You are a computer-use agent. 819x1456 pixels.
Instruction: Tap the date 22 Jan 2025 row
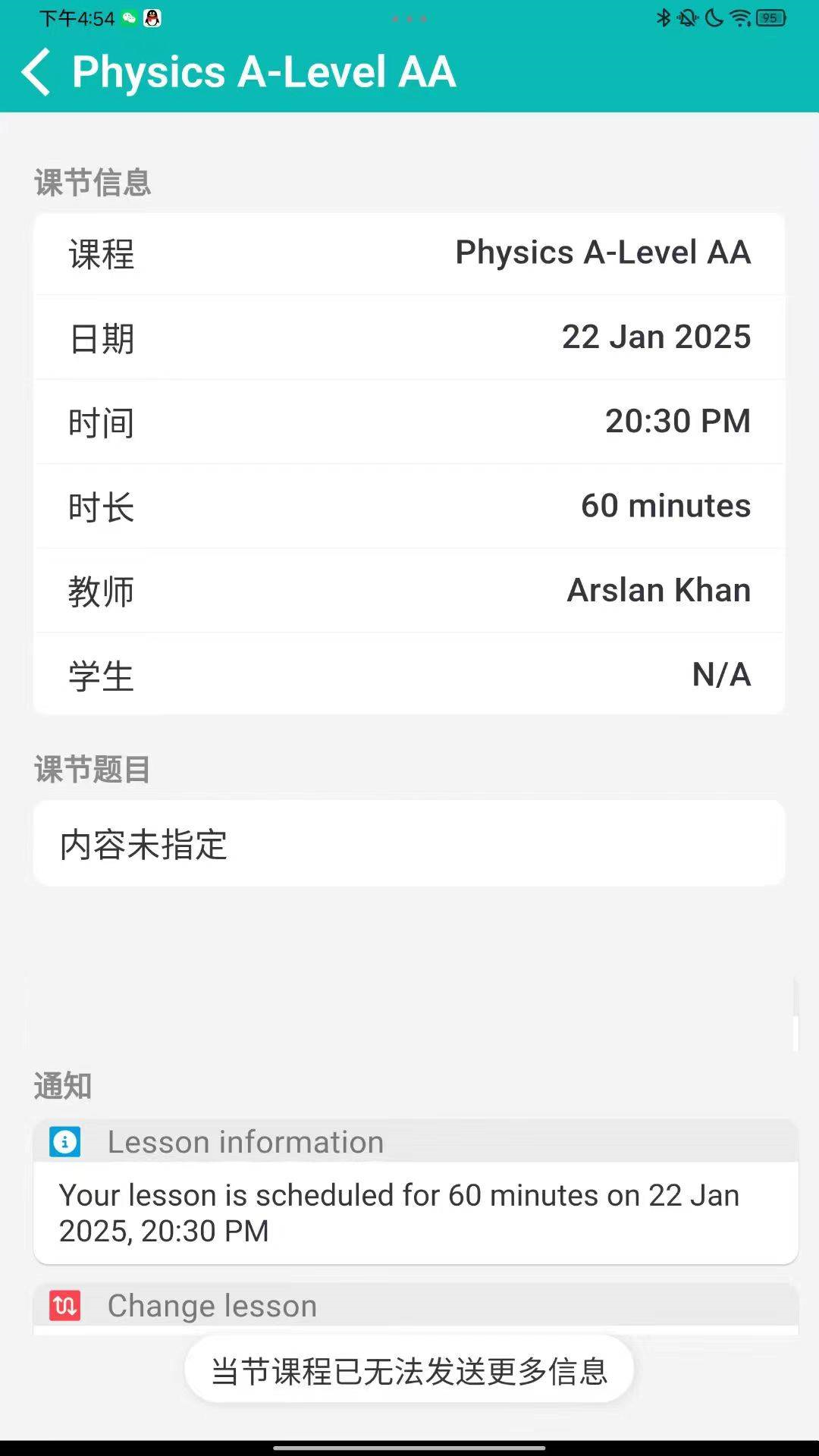coord(409,338)
